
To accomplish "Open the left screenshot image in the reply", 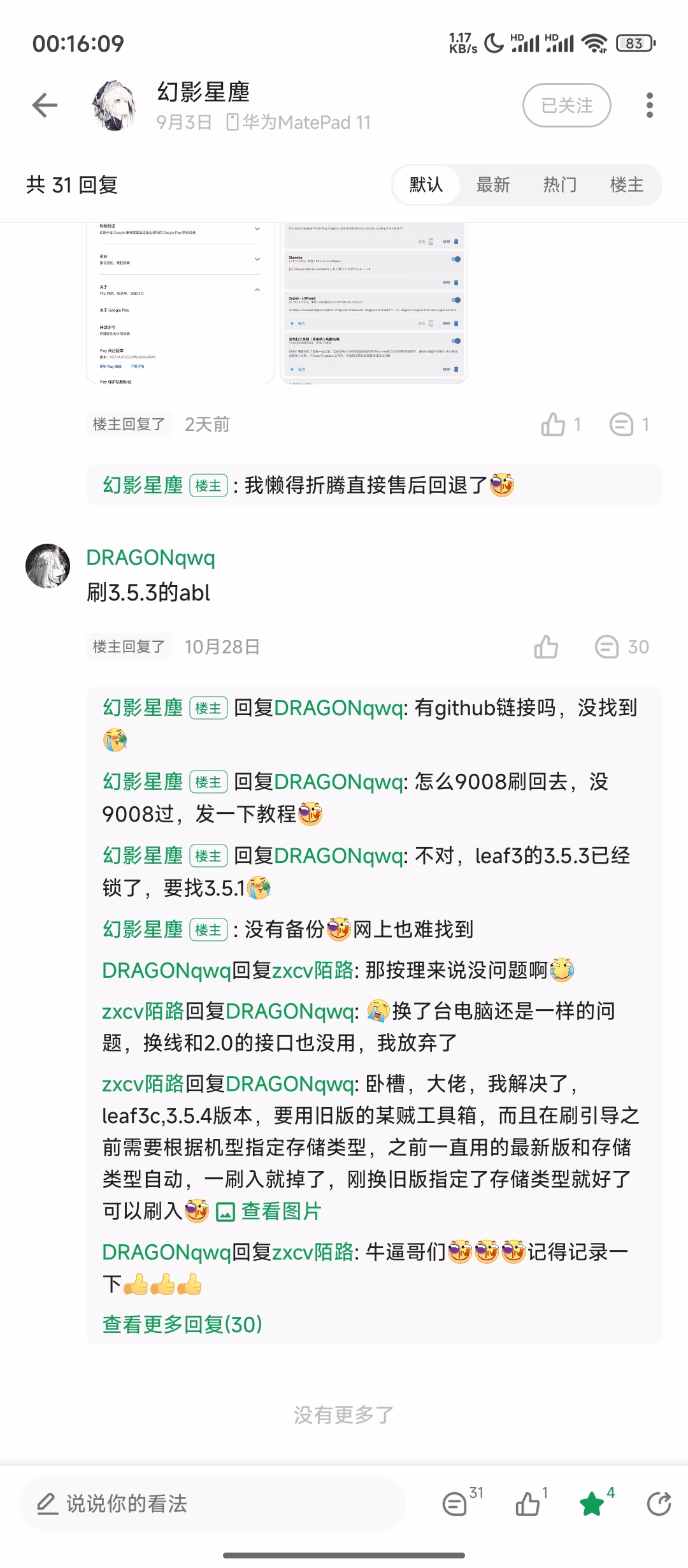I will [x=180, y=303].
